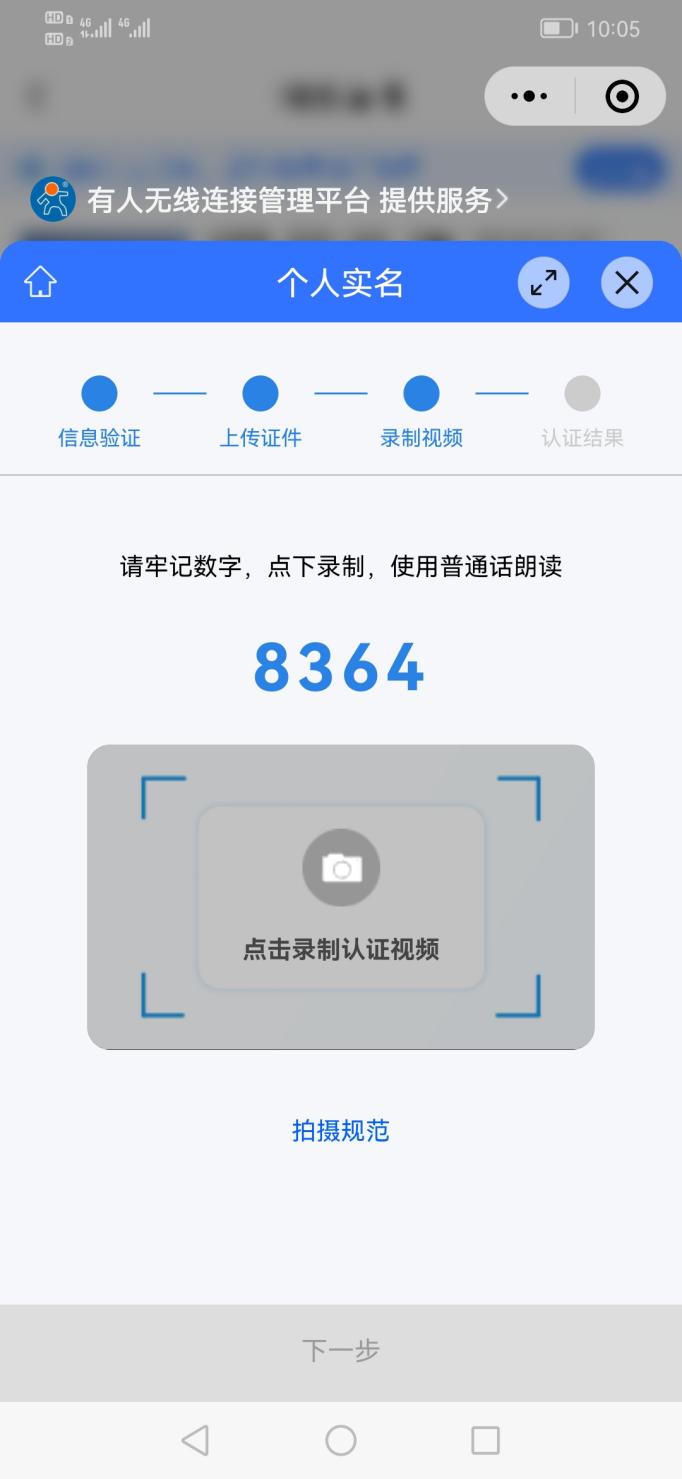Open 有人无线连接管理平台 service info
682x1479 pixels.
point(270,200)
